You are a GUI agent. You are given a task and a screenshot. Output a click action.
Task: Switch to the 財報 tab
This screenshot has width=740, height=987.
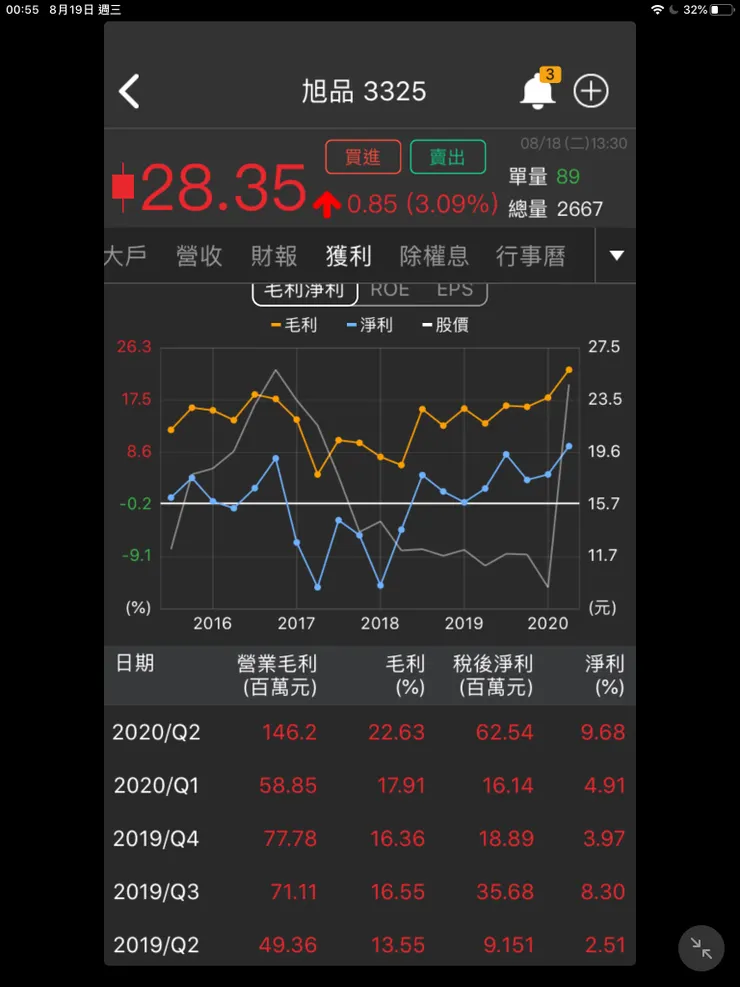tap(273, 256)
